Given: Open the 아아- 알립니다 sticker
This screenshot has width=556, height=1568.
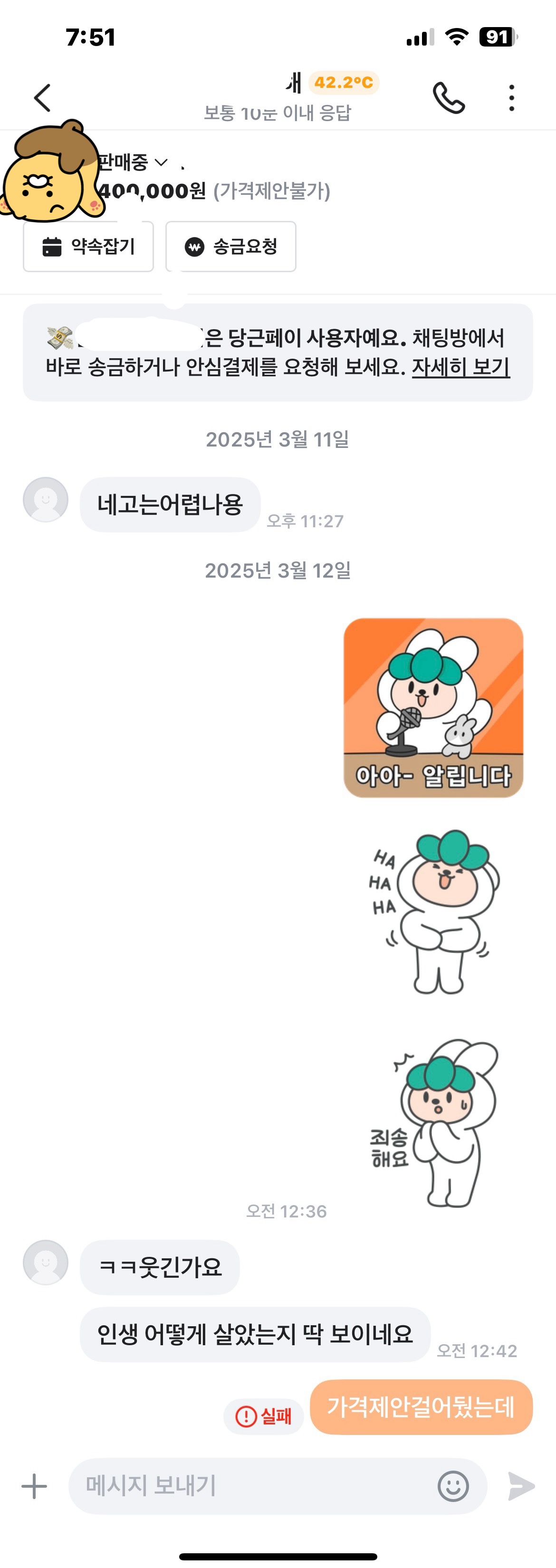Looking at the screenshot, I should pyautogui.click(x=433, y=707).
